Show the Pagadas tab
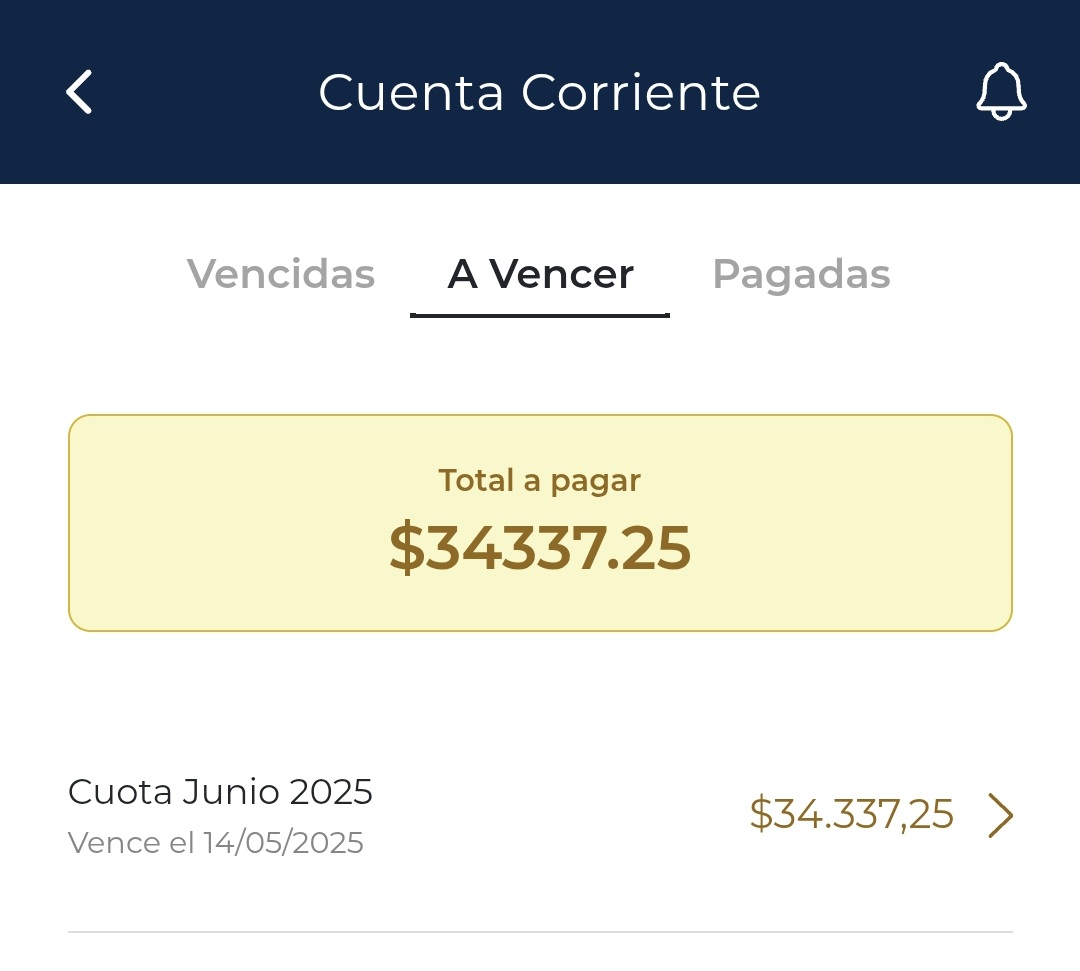This screenshot has height=971, width=1080. pyautogui.click(x=801, y=274)
